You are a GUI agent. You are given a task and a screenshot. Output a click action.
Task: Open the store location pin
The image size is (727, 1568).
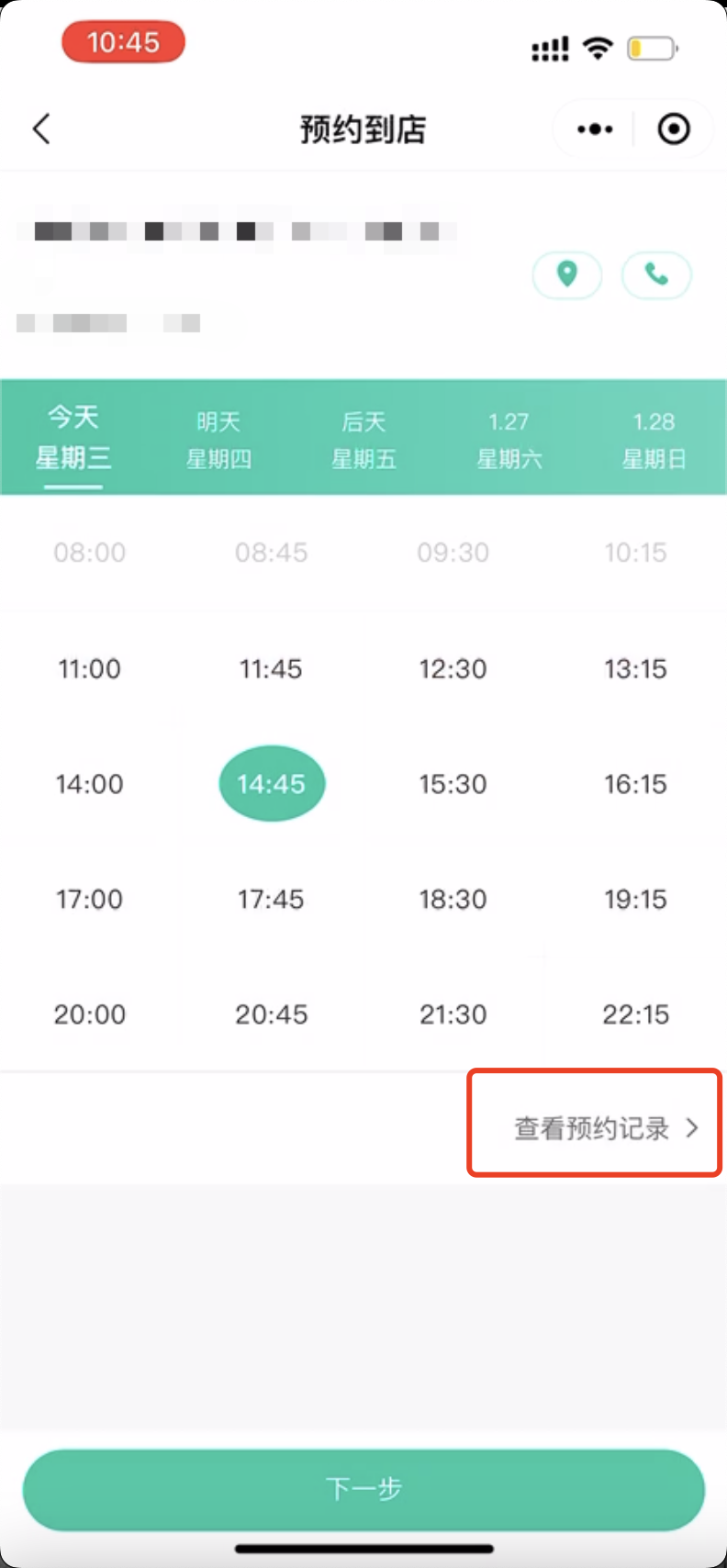click(567, 274)
